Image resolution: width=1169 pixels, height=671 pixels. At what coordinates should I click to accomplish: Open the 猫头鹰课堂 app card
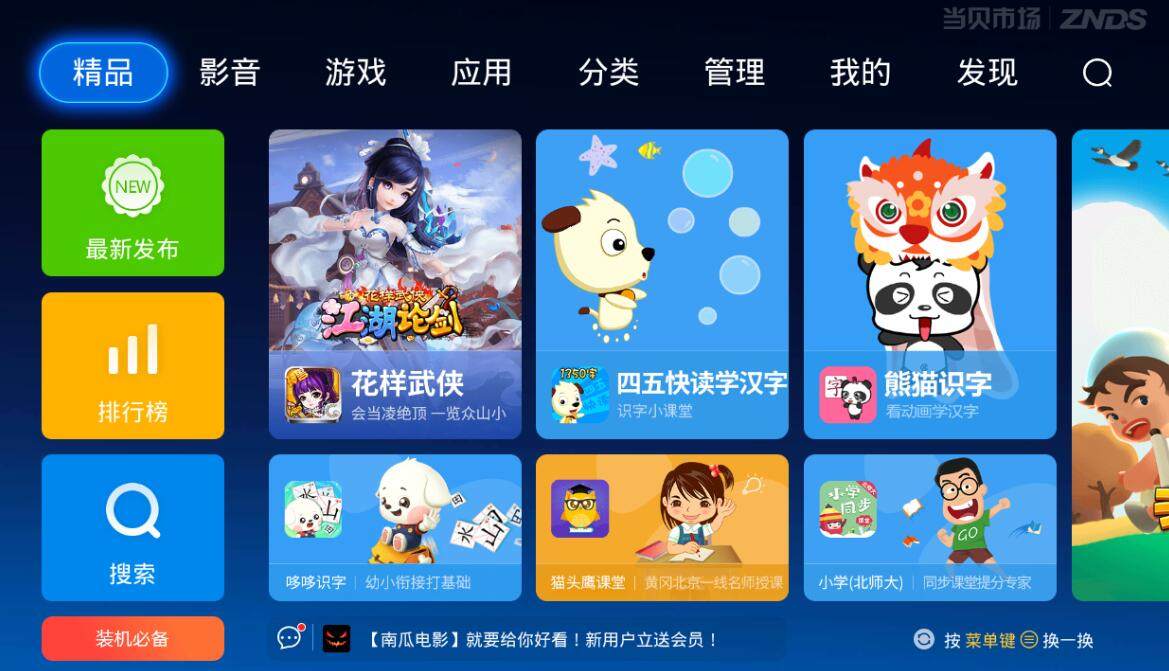pyautogui.click(x=662, y=528)
